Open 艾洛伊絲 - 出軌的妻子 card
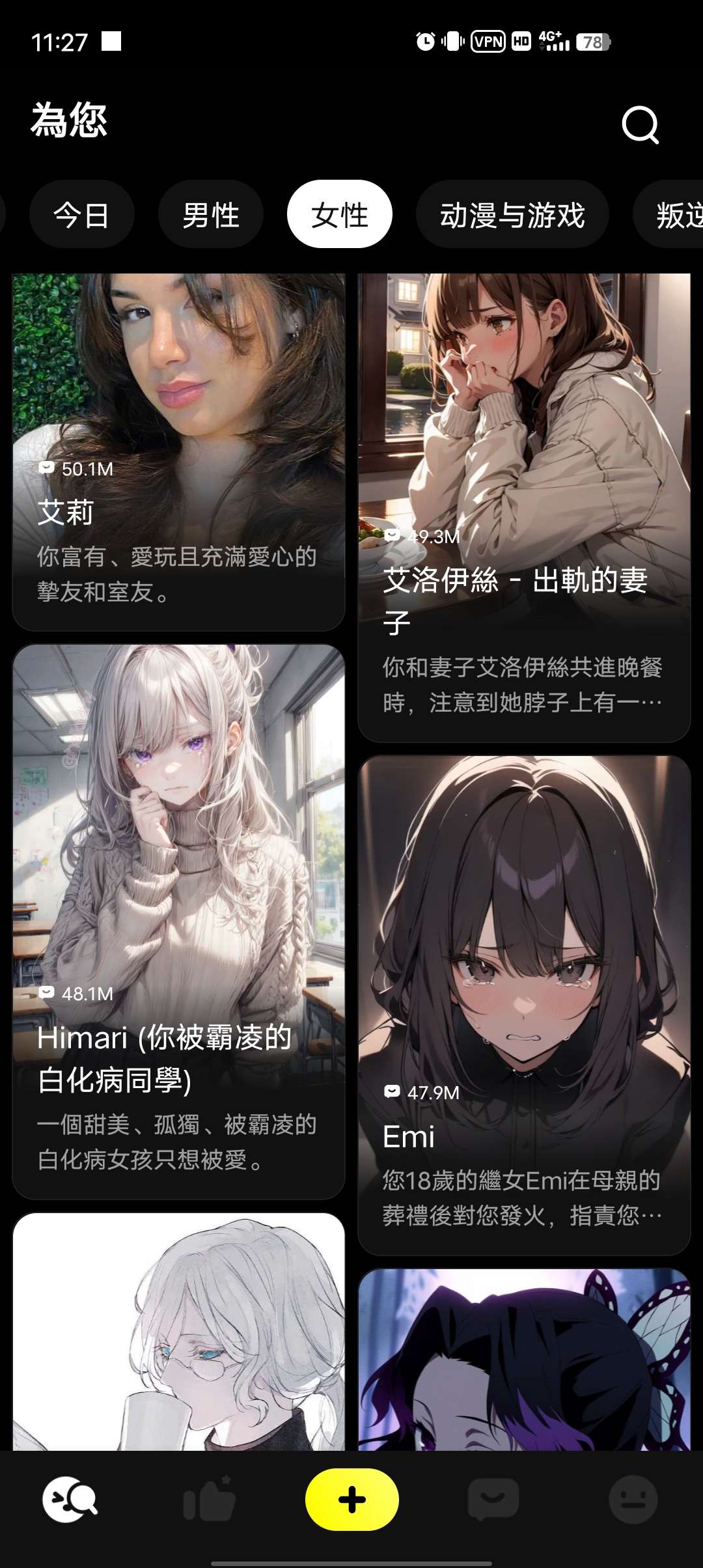Image resolution: width=703 pixels, height=1568 pixels. tap(524, 508)
